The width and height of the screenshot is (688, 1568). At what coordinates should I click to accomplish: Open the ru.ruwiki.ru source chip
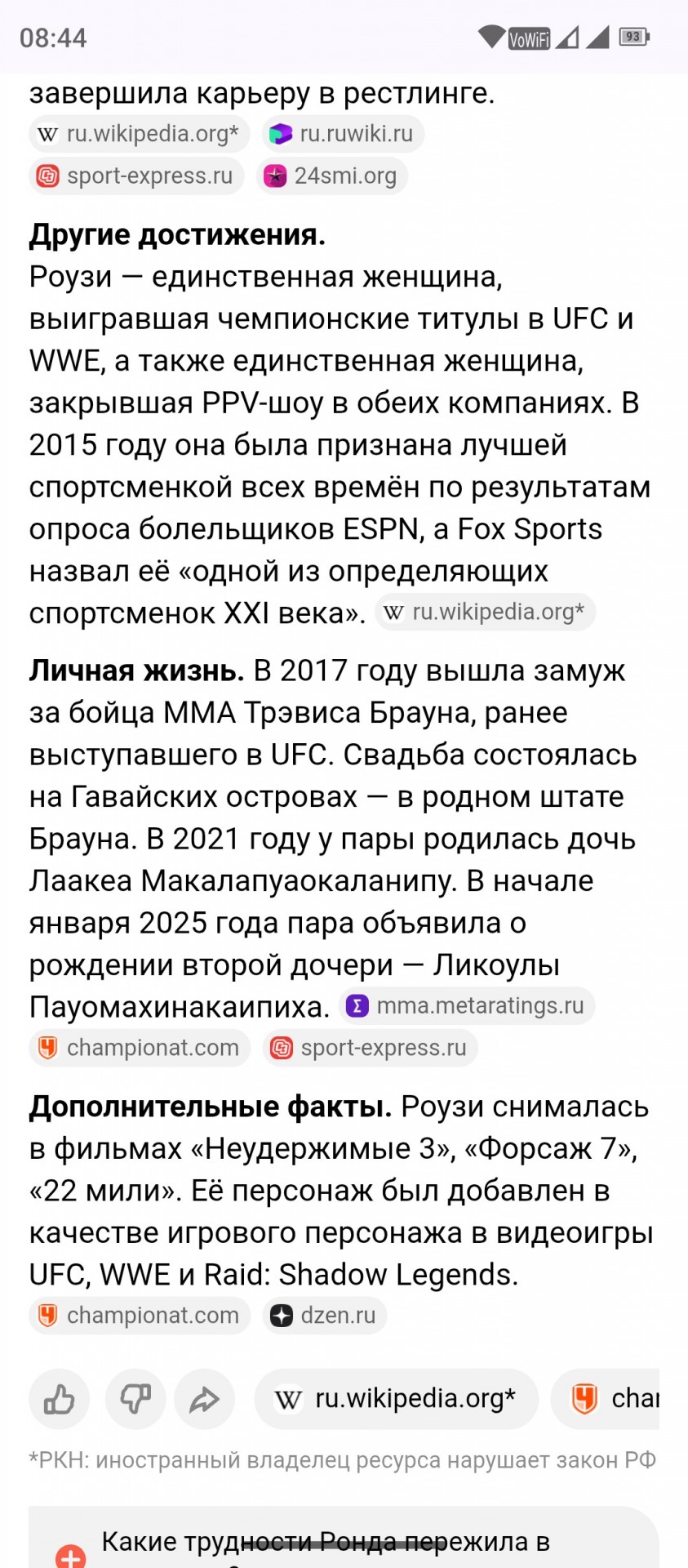tap(343, 134)
